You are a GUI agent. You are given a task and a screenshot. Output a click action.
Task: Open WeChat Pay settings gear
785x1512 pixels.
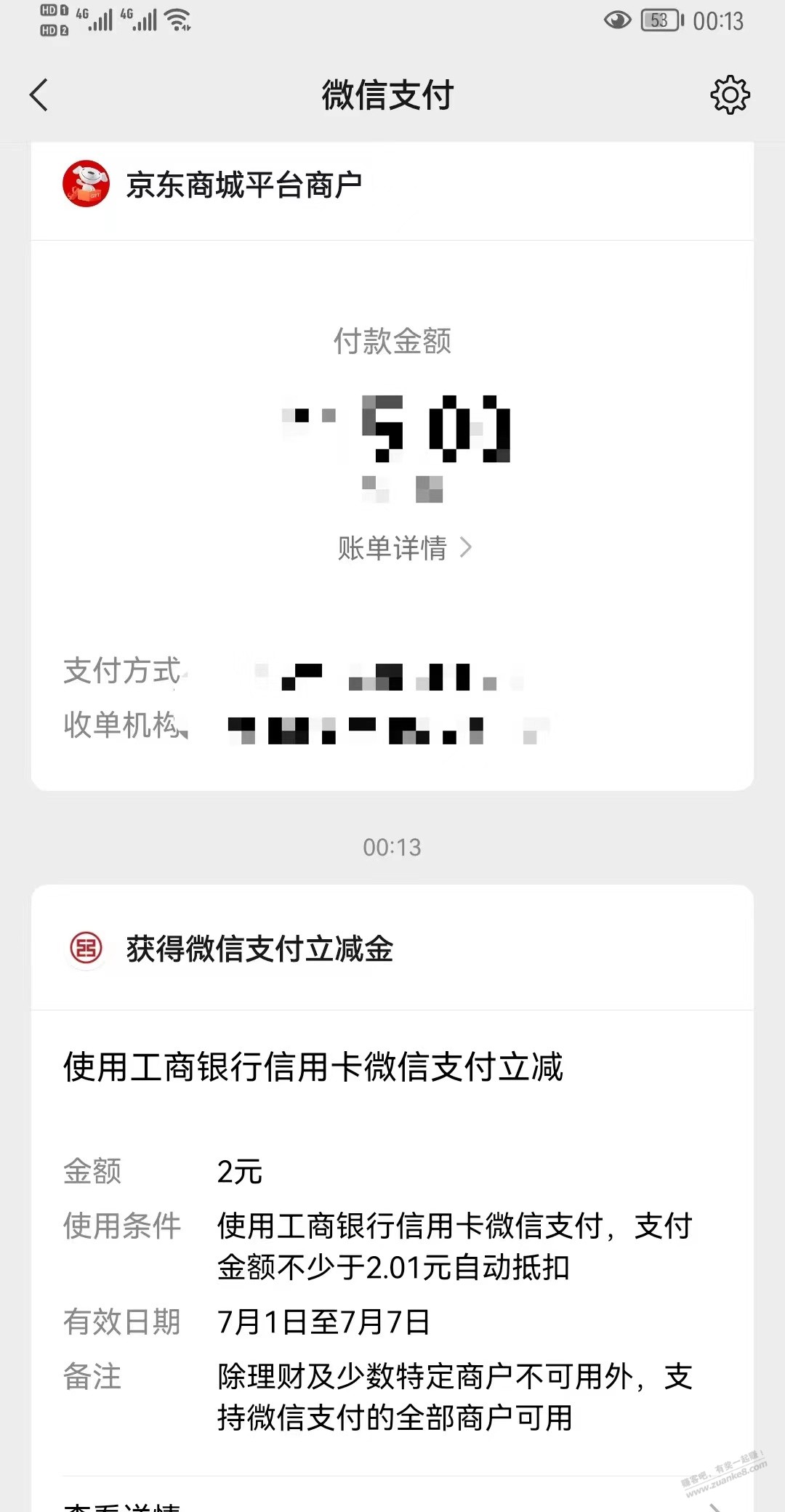[x=730, y=94]
